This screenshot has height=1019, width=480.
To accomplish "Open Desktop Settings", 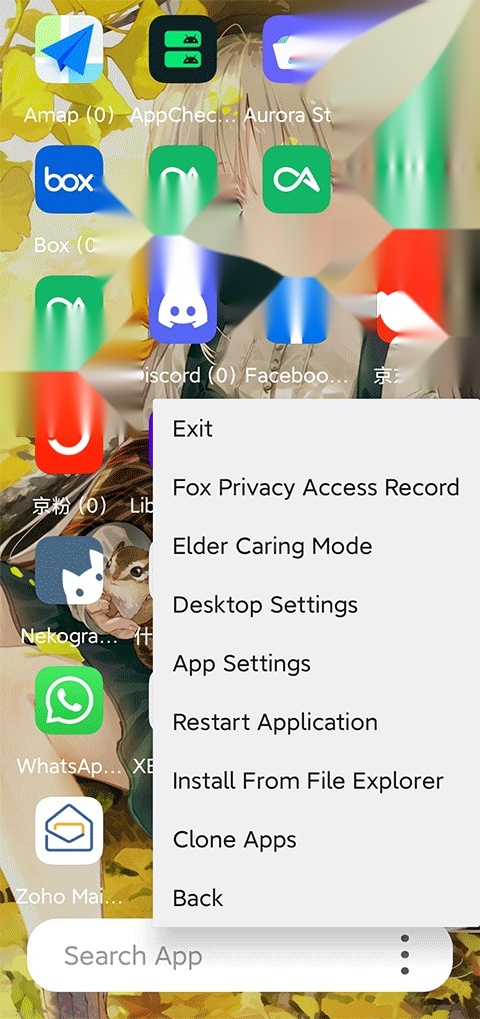I will point(316,605).
